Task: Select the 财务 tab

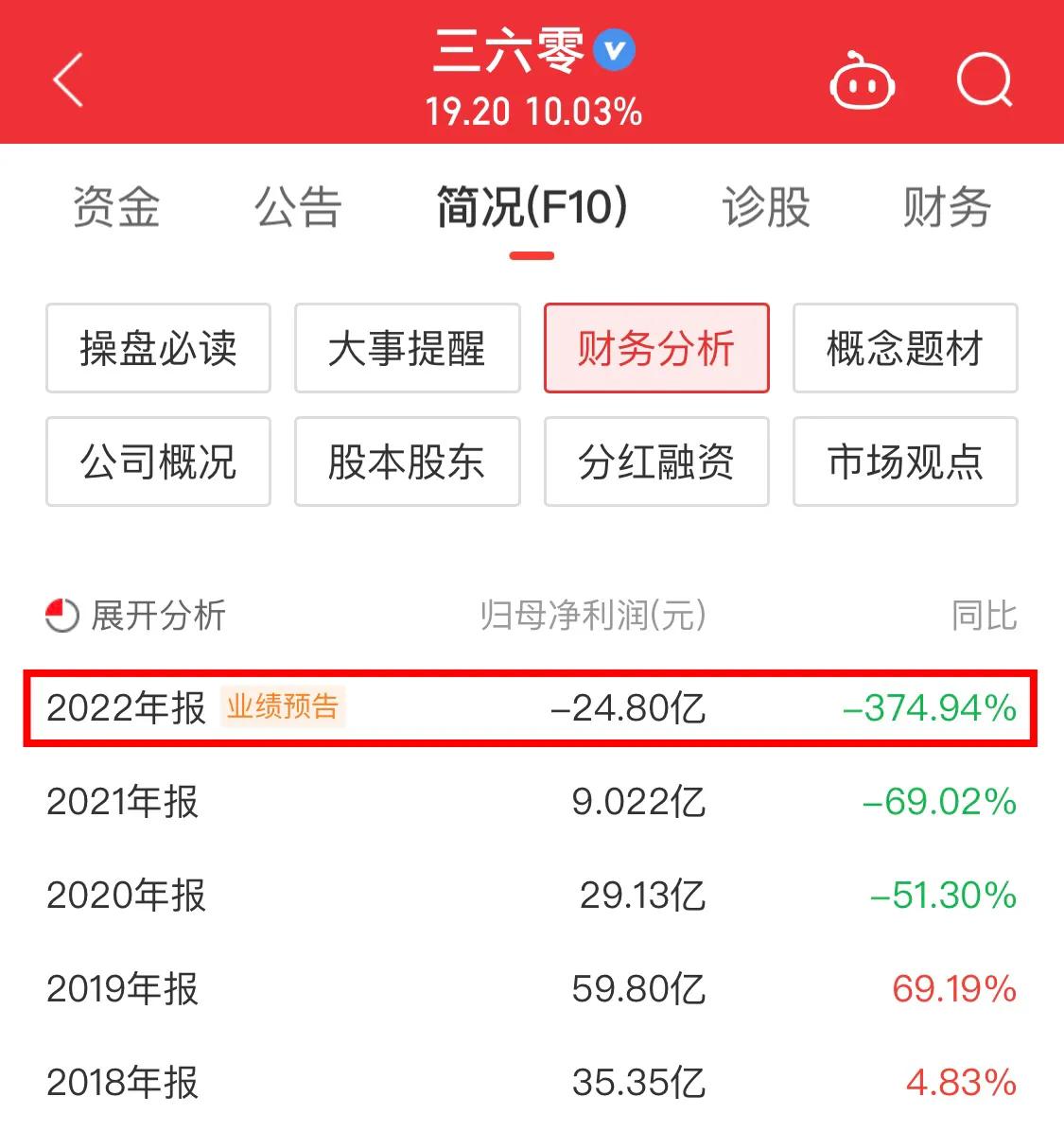Action: (x=946, y=208)
